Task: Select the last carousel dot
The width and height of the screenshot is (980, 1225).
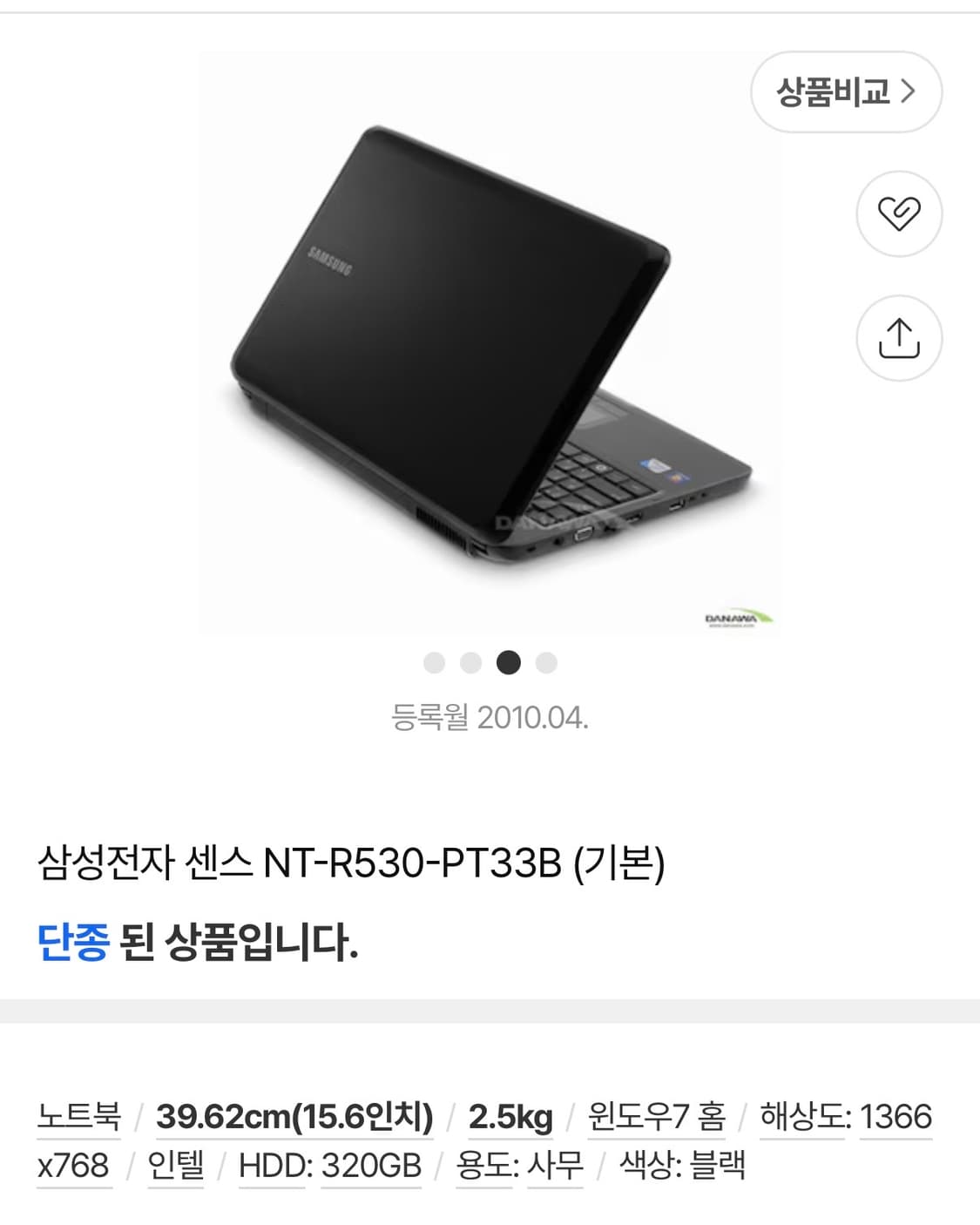Action: pyautogui.click(x=545, y=660)
